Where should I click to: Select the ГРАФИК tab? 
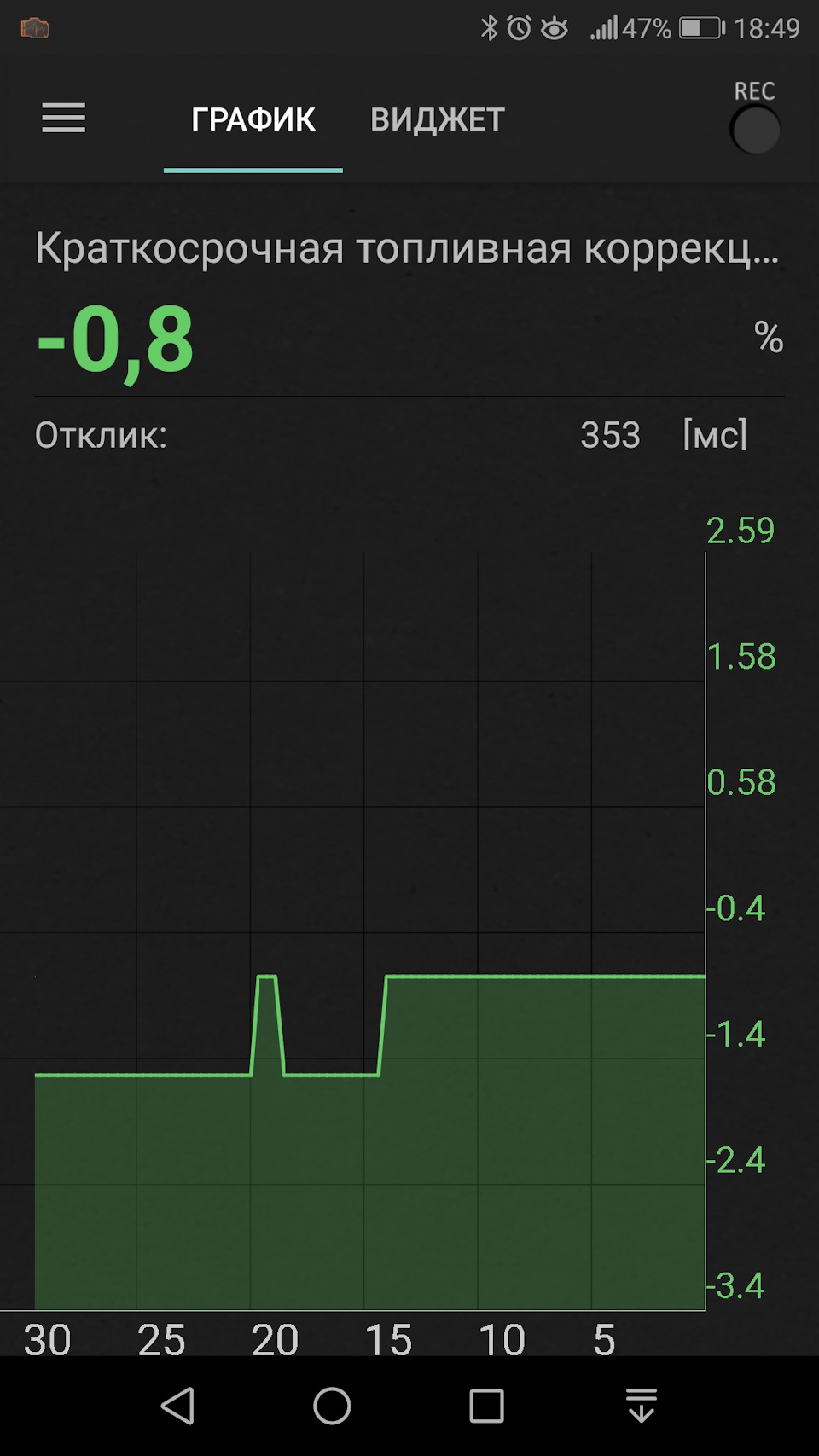253,119
